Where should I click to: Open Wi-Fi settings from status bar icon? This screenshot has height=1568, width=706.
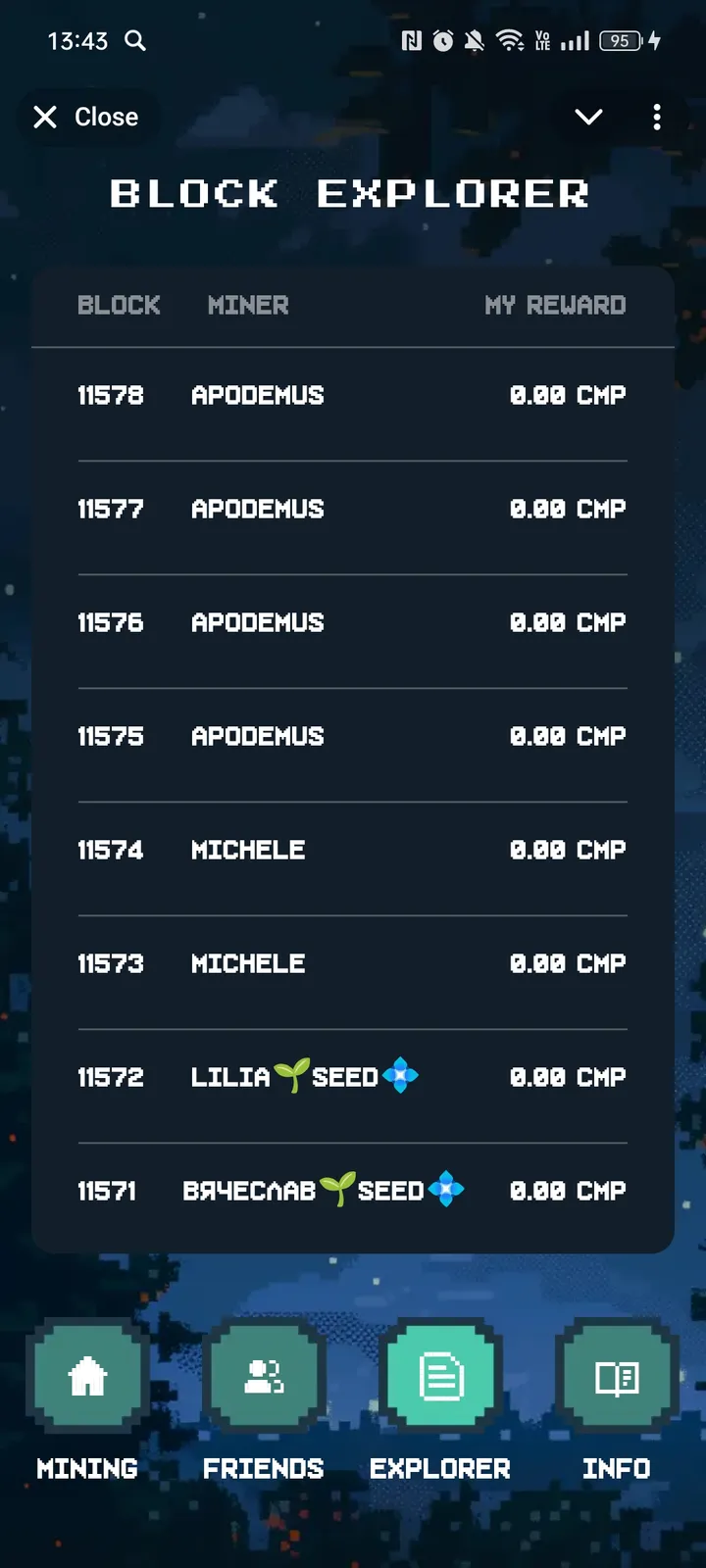point(510,41)
